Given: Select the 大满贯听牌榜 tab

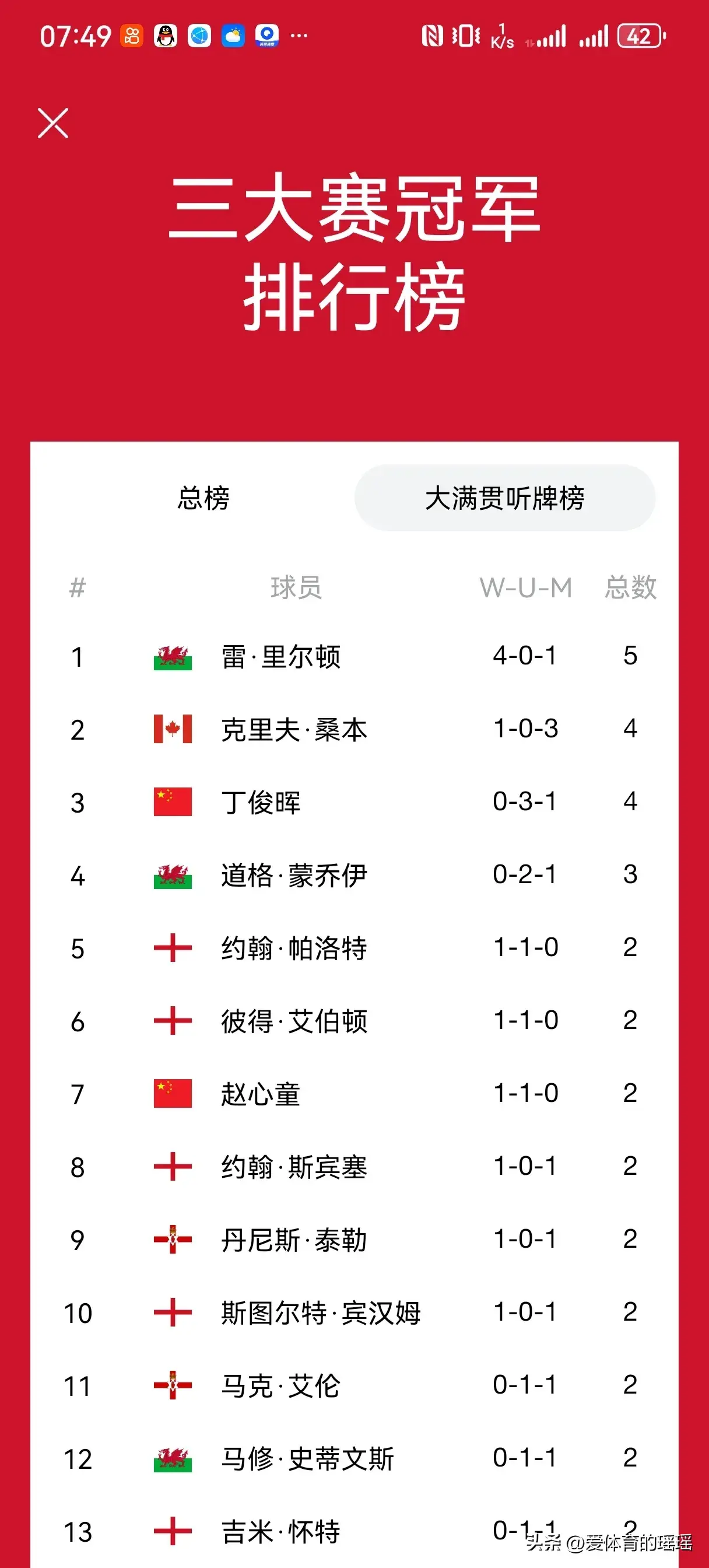Looking at the screenshot, I should 504,498.
